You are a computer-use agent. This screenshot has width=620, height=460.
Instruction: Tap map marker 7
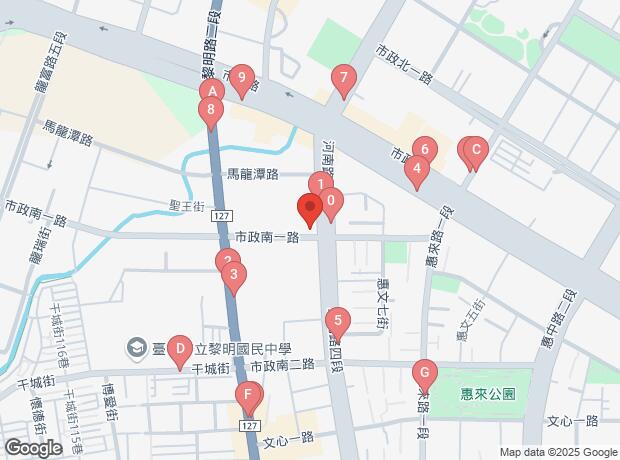pyautogui.click(x=343, y=79)
